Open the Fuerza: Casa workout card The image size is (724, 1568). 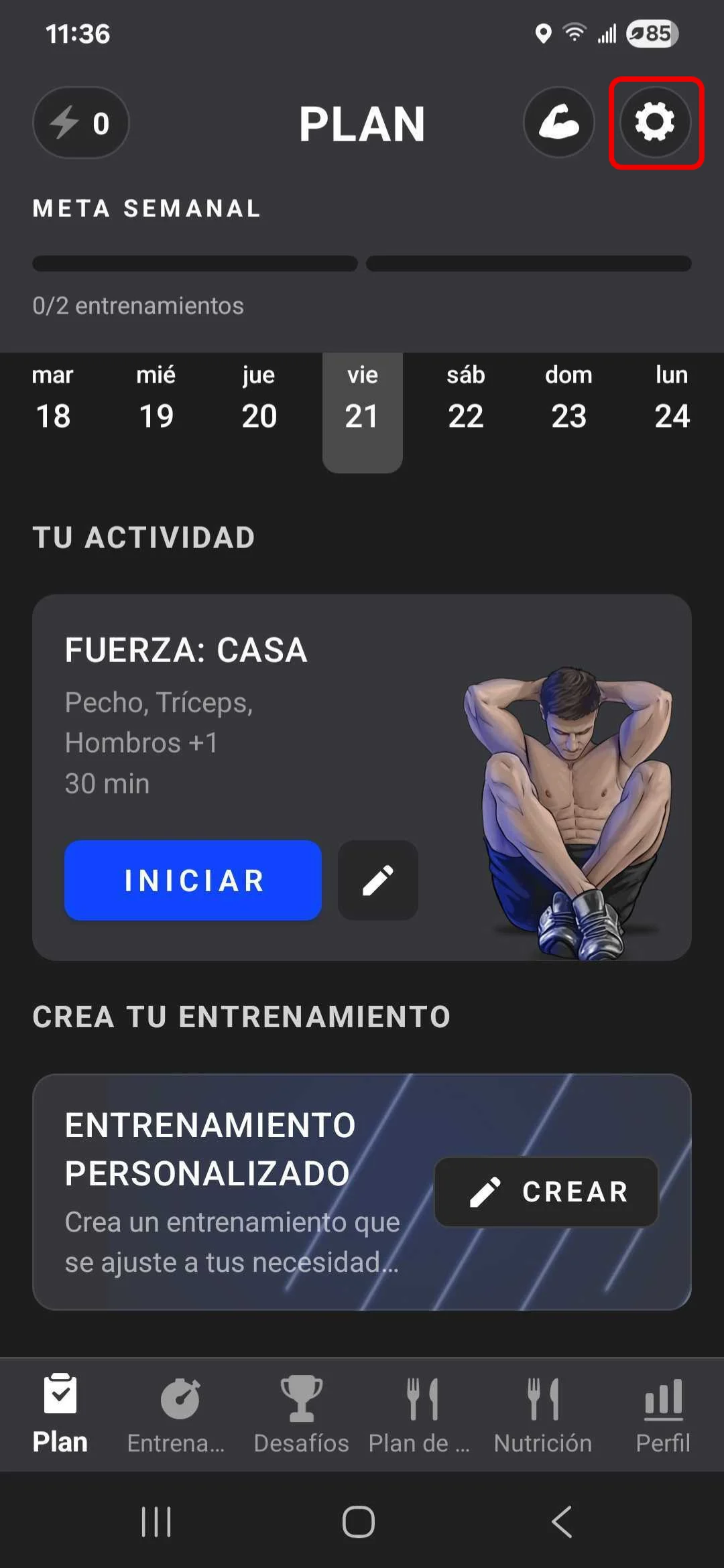362,777
